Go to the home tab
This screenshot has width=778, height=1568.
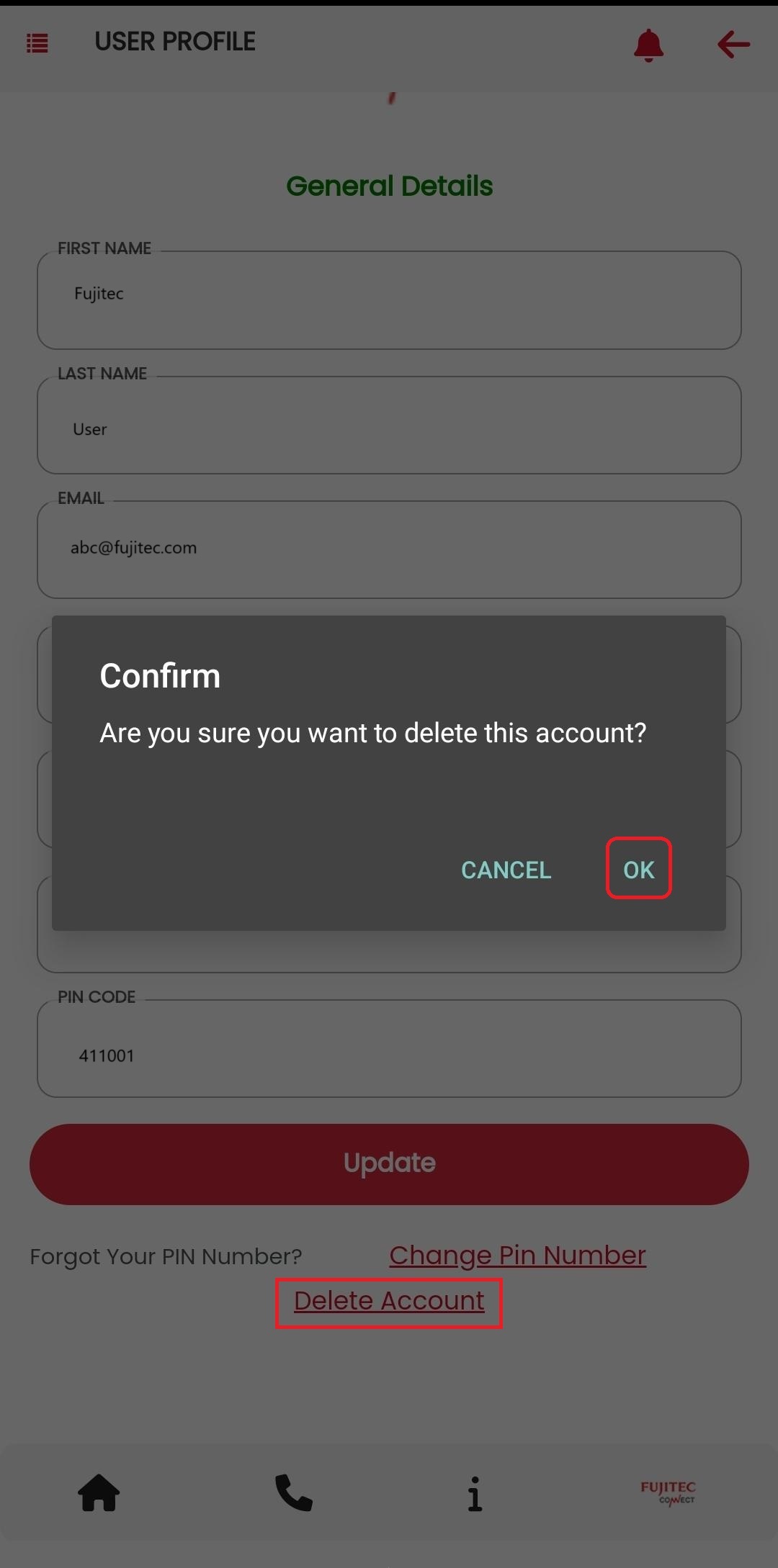(99, 1492)
